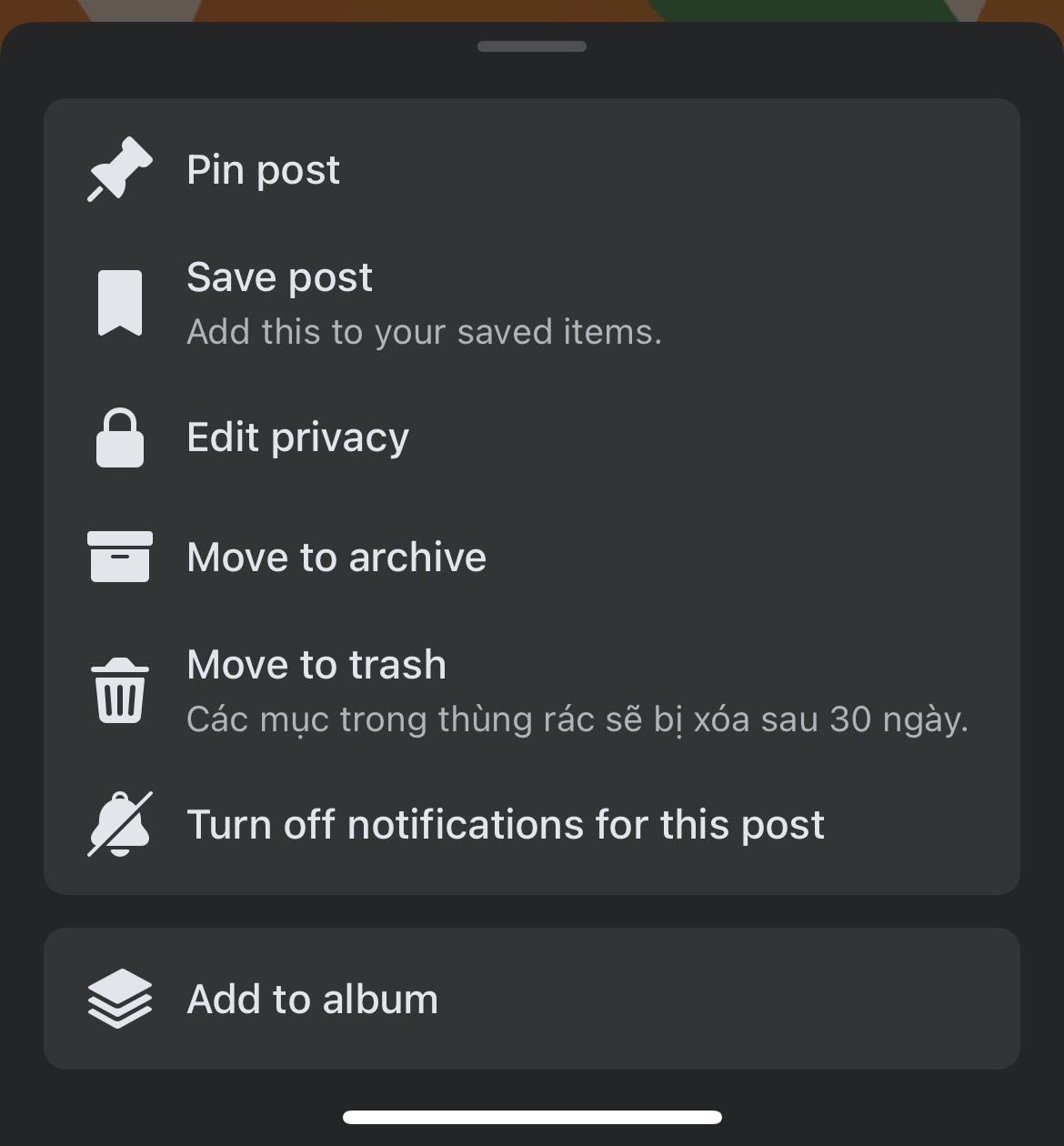Add this post to album
Image resolution: width=1064 pixels, height=1146 pixels.
point(312,999)
